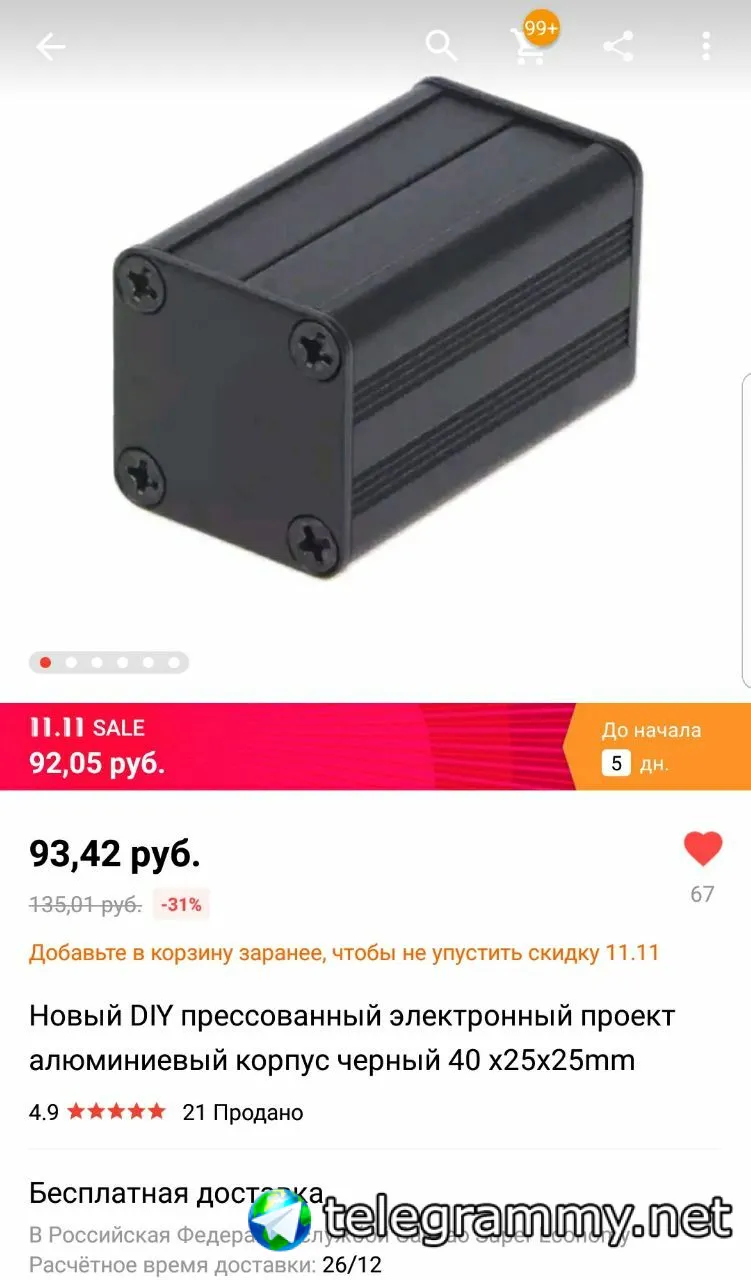Open the shopping cart
Viewport: 751px width, 1280px height.
(x=529, y=45)
